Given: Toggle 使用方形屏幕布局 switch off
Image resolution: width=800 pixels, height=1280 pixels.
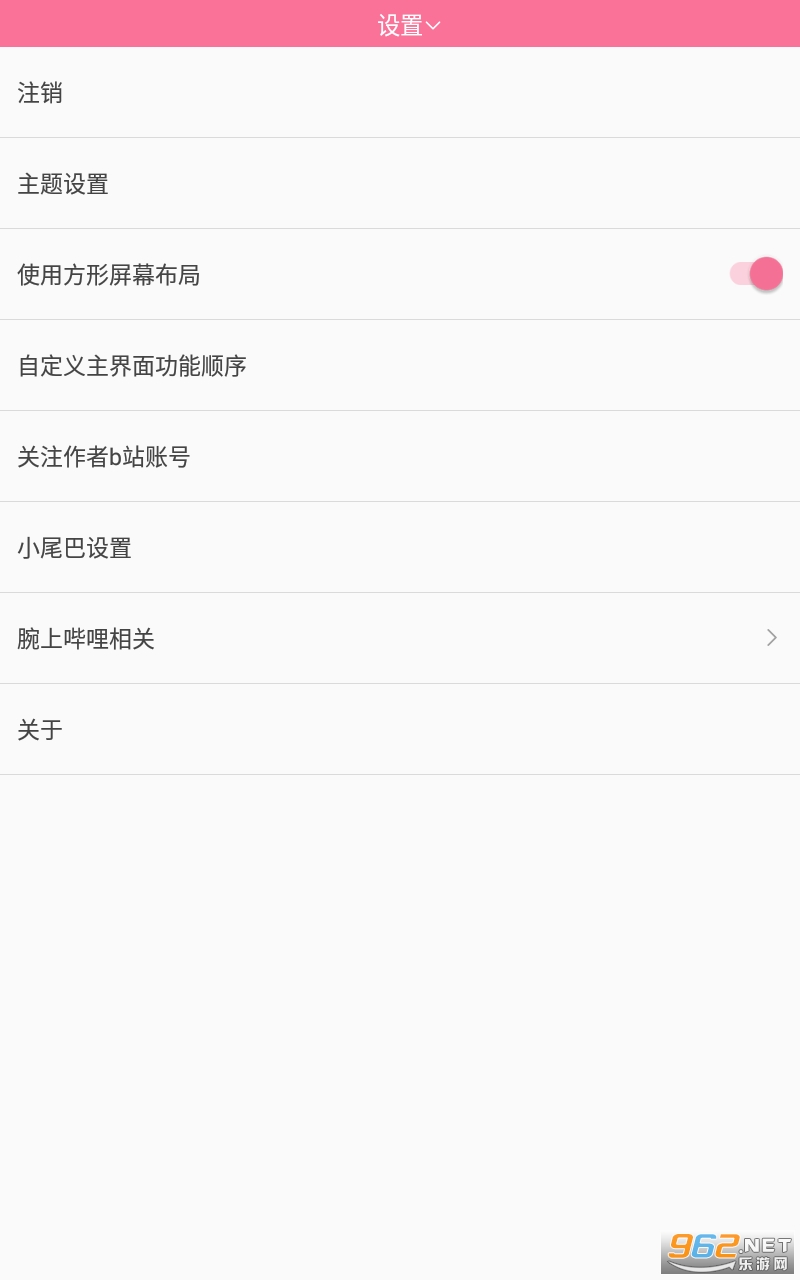Looking at the screenshot, I should pyautogui.click(x=756, y=274).
